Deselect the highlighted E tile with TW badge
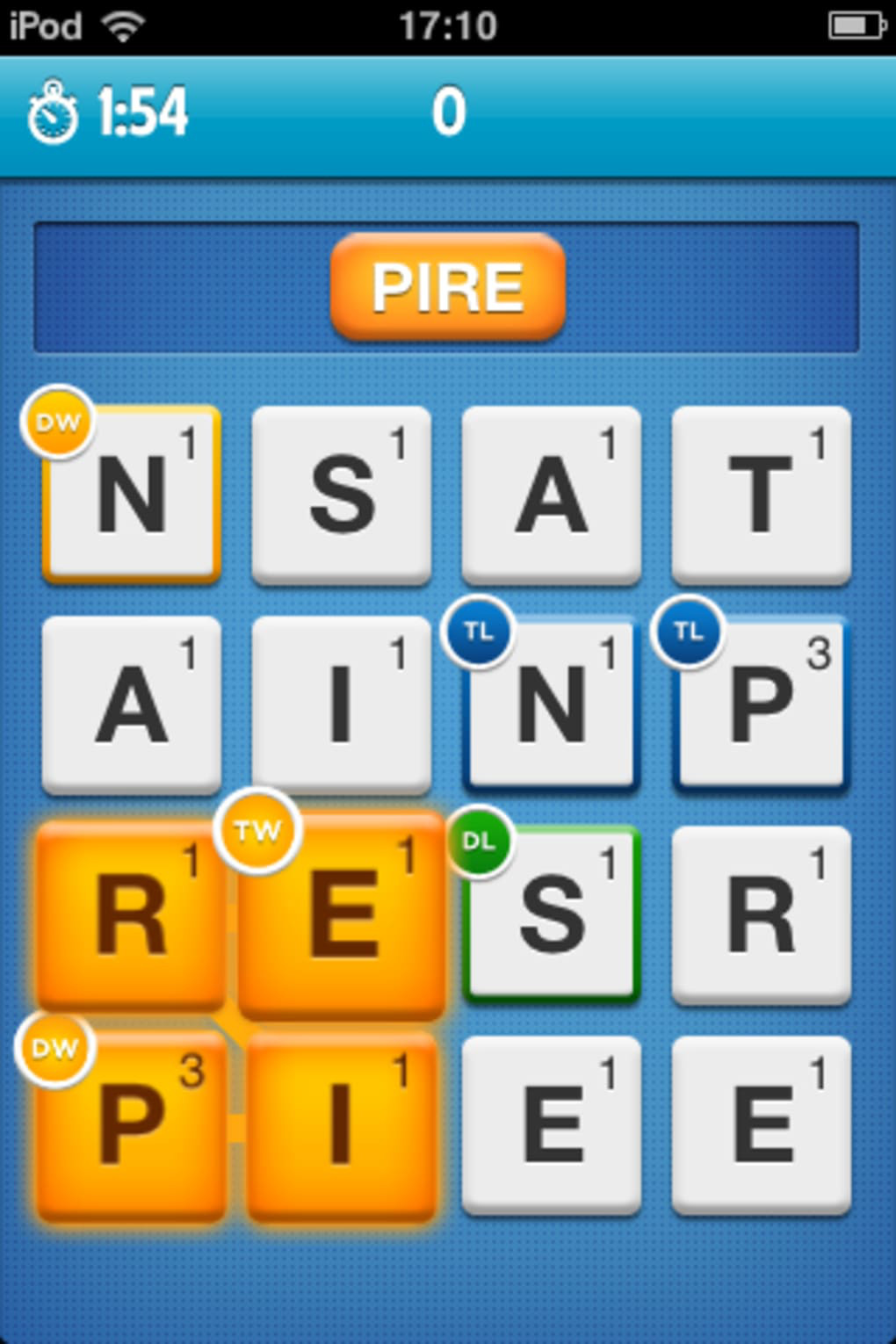The width and height of the screenshot is (896, 1344). click(342, 914)
